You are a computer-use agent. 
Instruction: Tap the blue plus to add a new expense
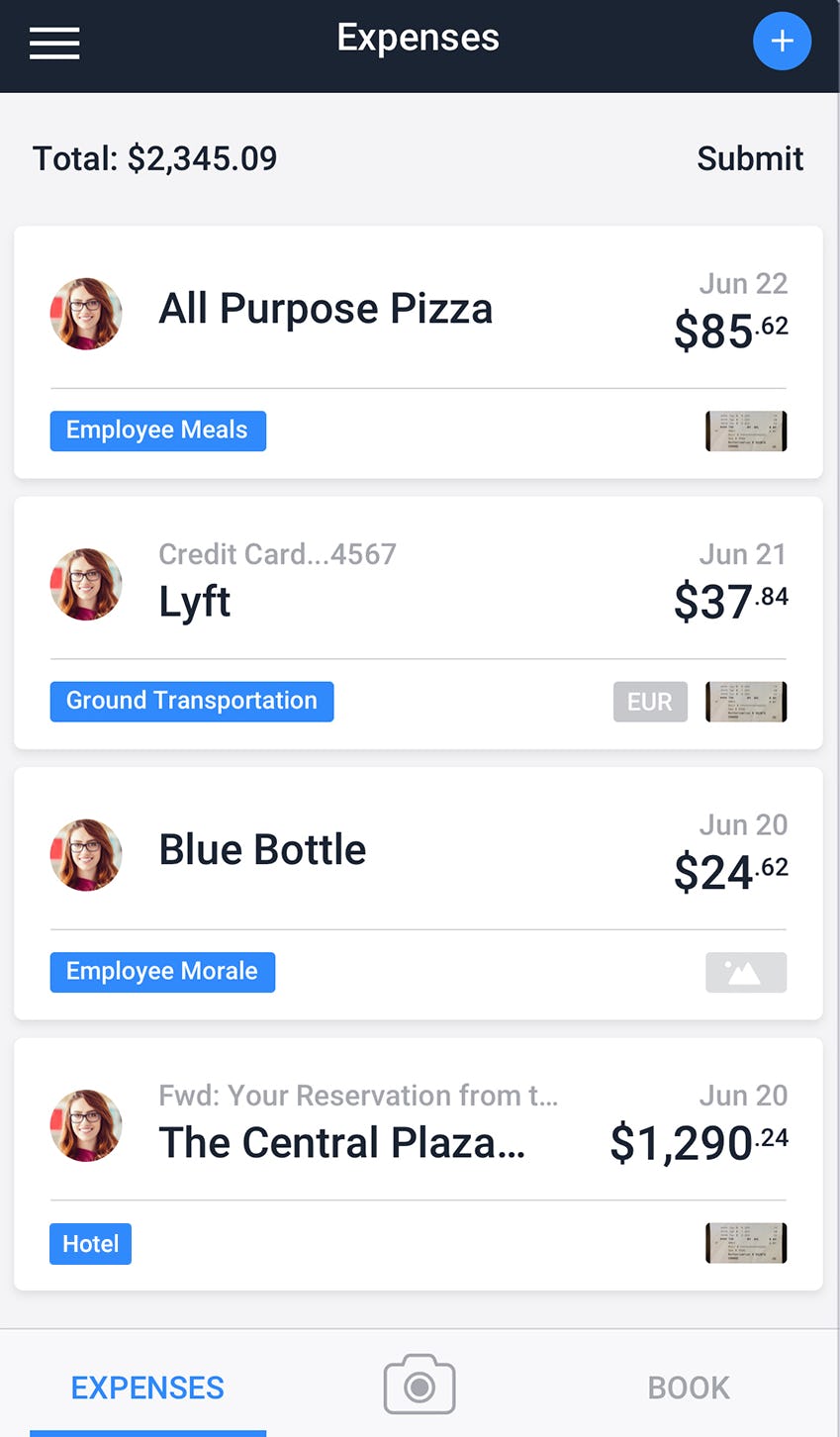click(x=782, y=41)
